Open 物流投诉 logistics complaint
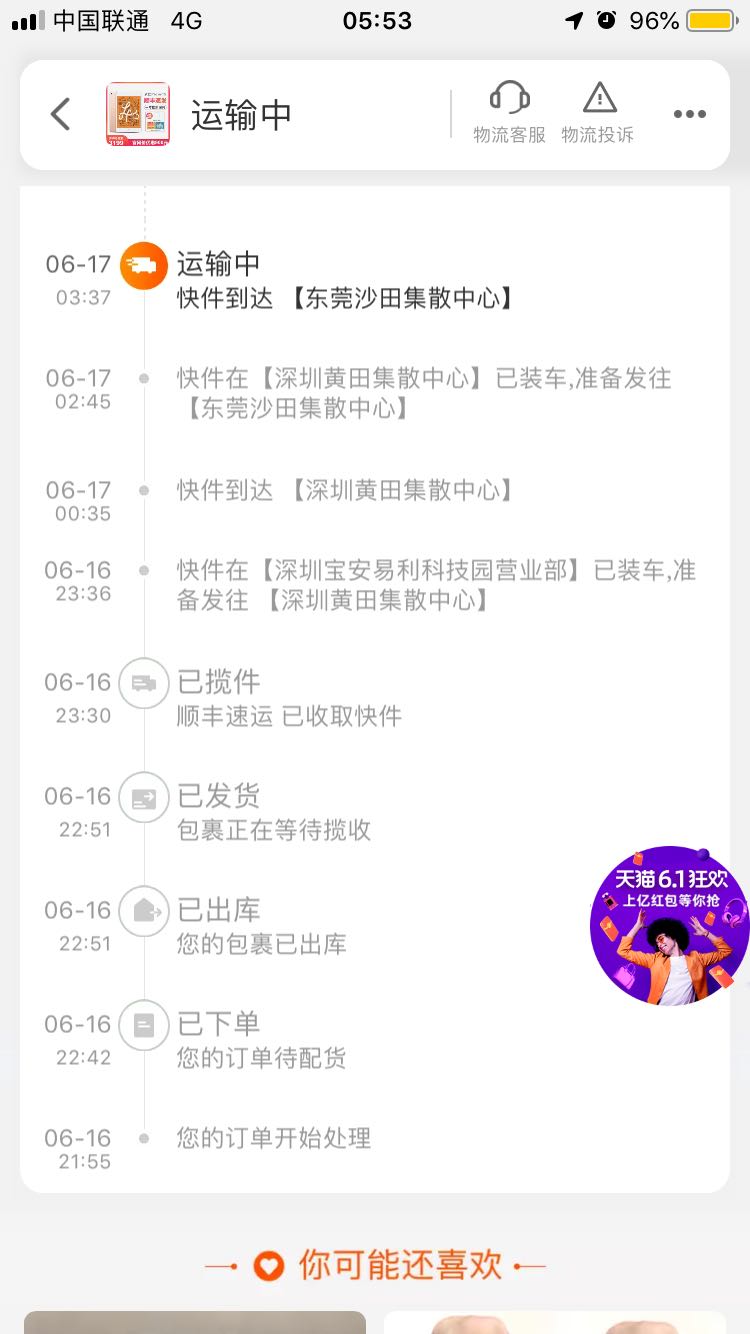Screen dimensions: 750x1334 coord(598,113)
